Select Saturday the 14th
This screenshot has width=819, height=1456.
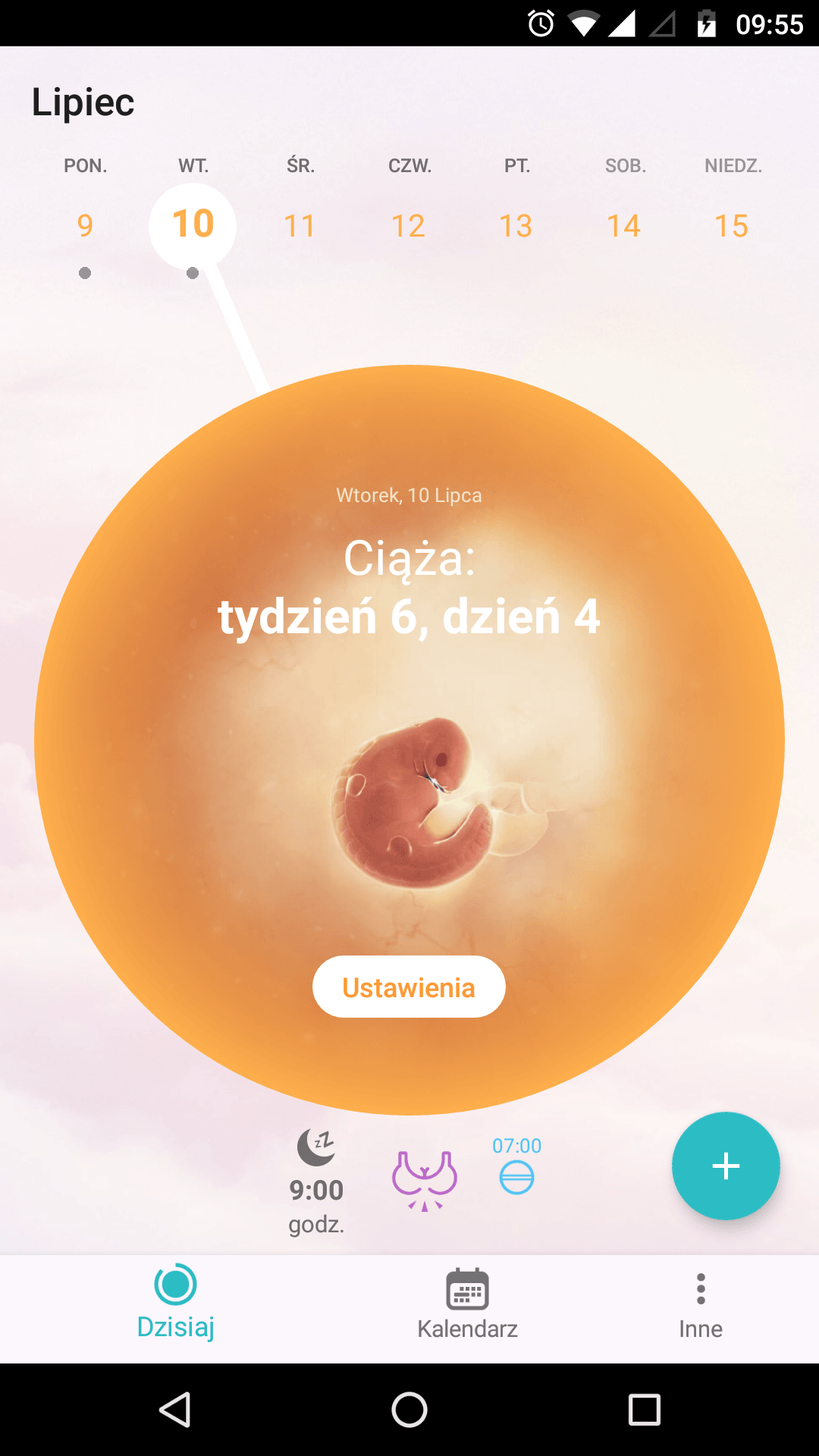click(x=623, y=226)
